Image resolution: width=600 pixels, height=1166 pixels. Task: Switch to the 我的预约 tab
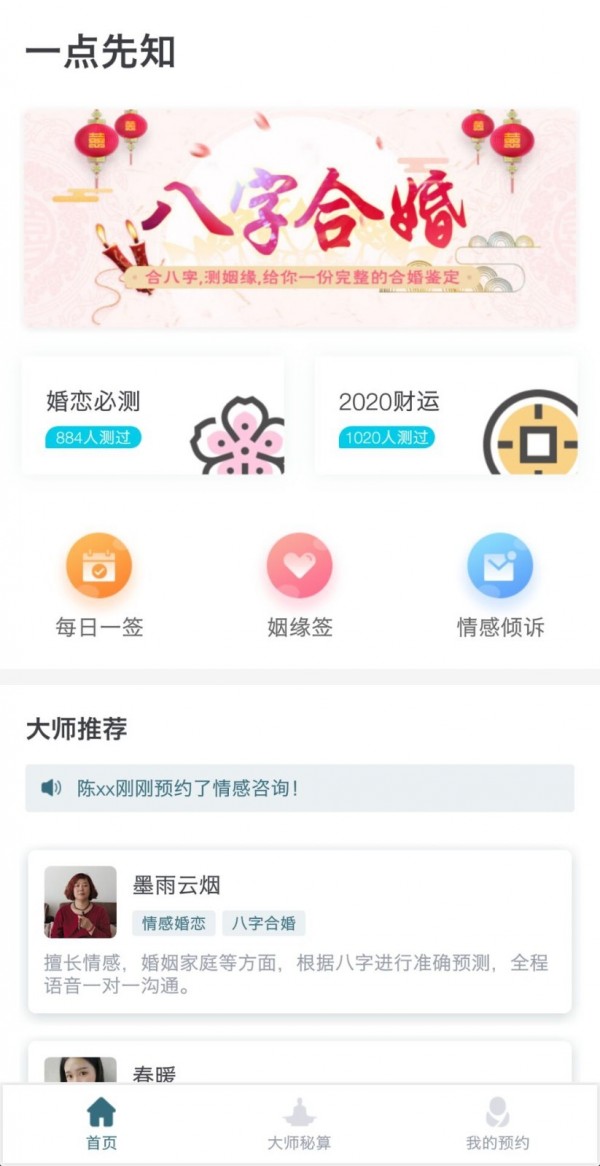point(497,1124)
